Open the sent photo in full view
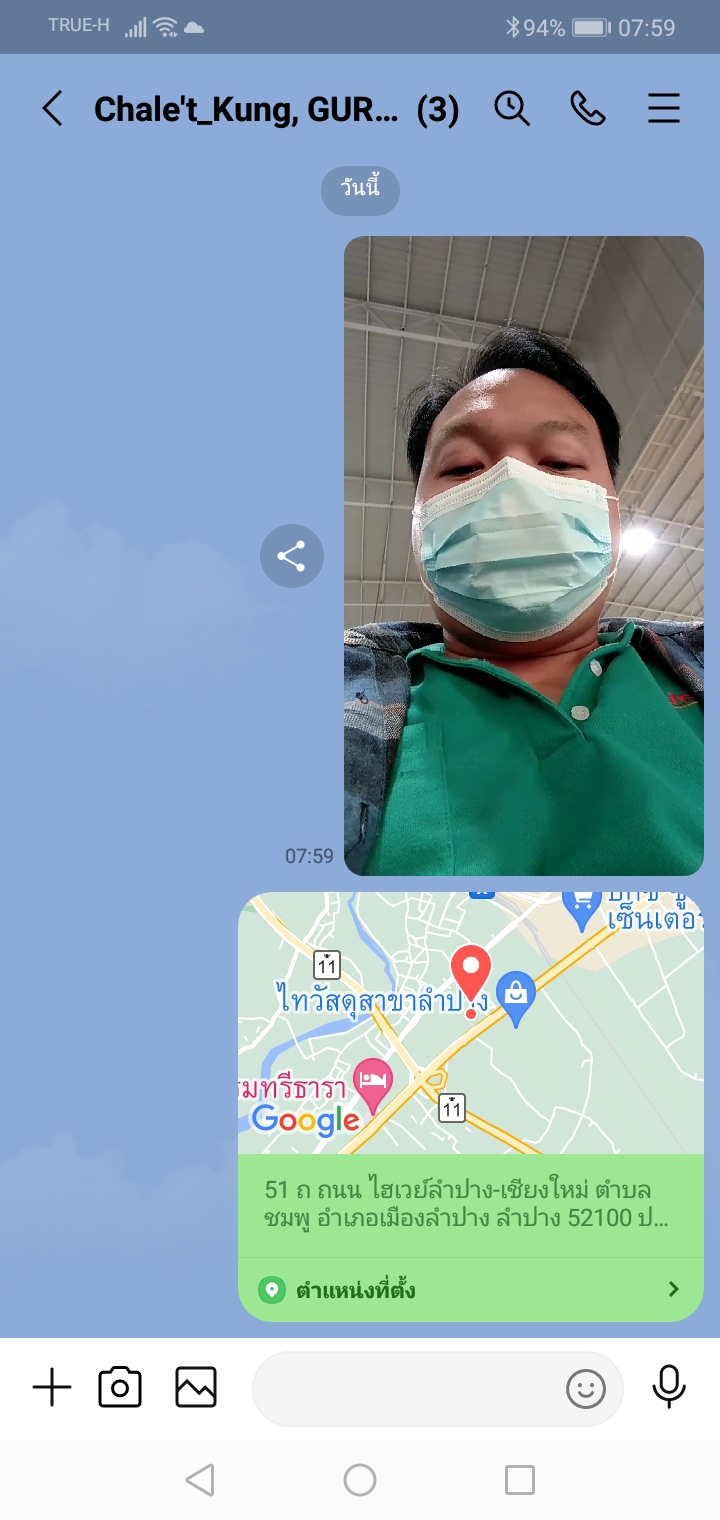Image resolution: width=720 pixels, height=1520 pixels. pyautogui.click(x=524, y=556)
